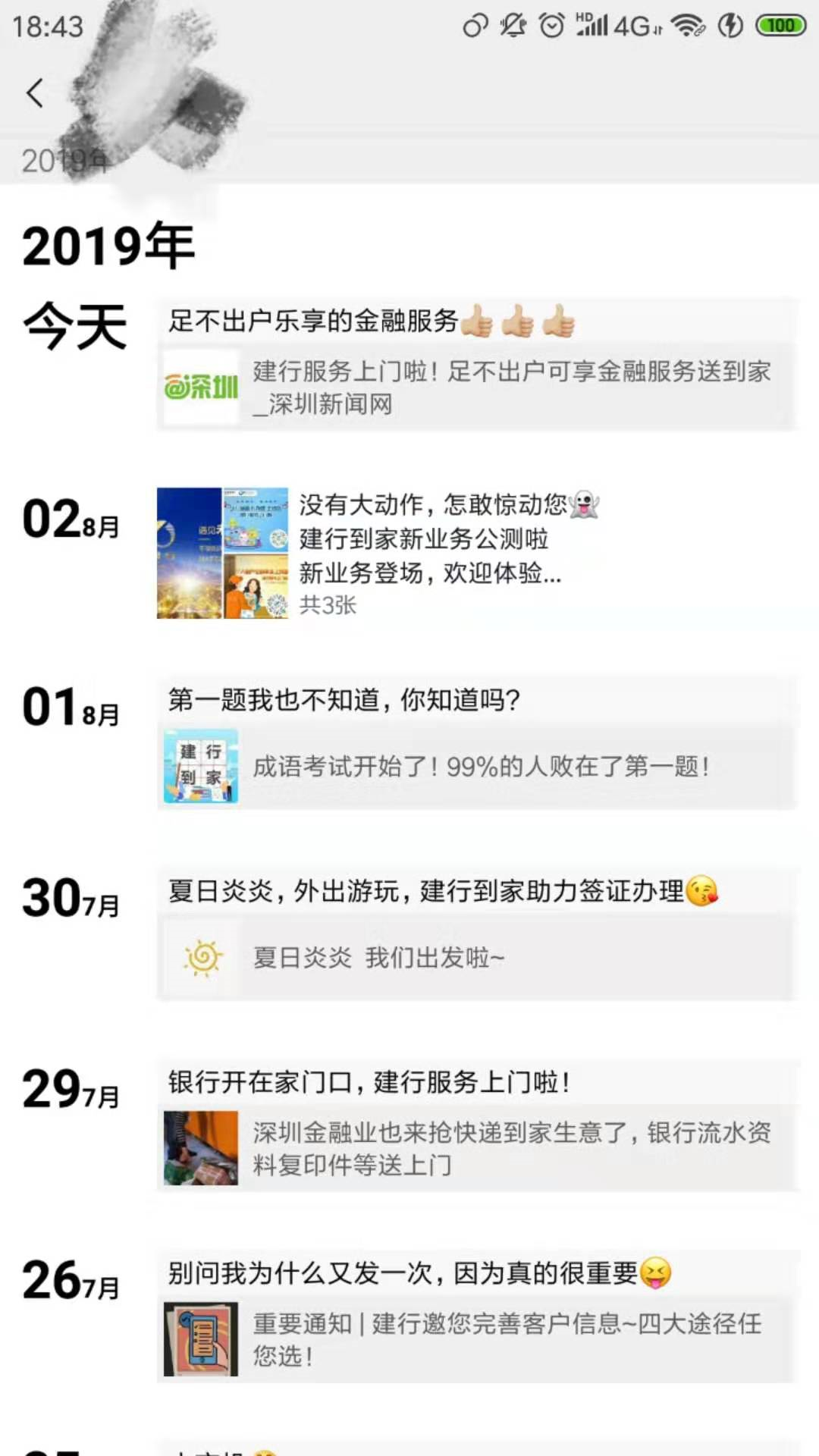Open the July 26 post 别问我为什么又发一次
This screenshot has width=819, height=1456.
pos(420,1273)
